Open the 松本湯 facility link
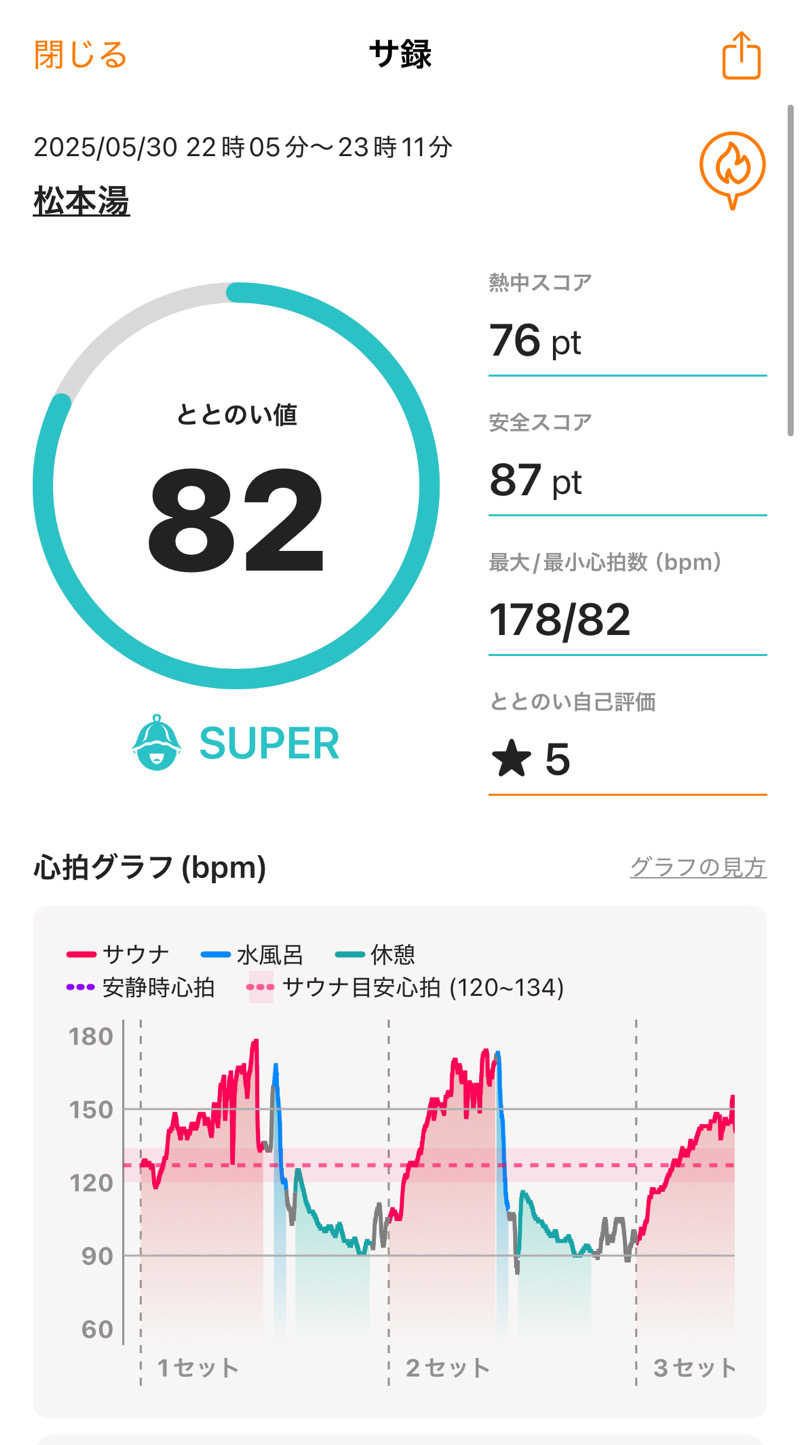 [82, 202]
